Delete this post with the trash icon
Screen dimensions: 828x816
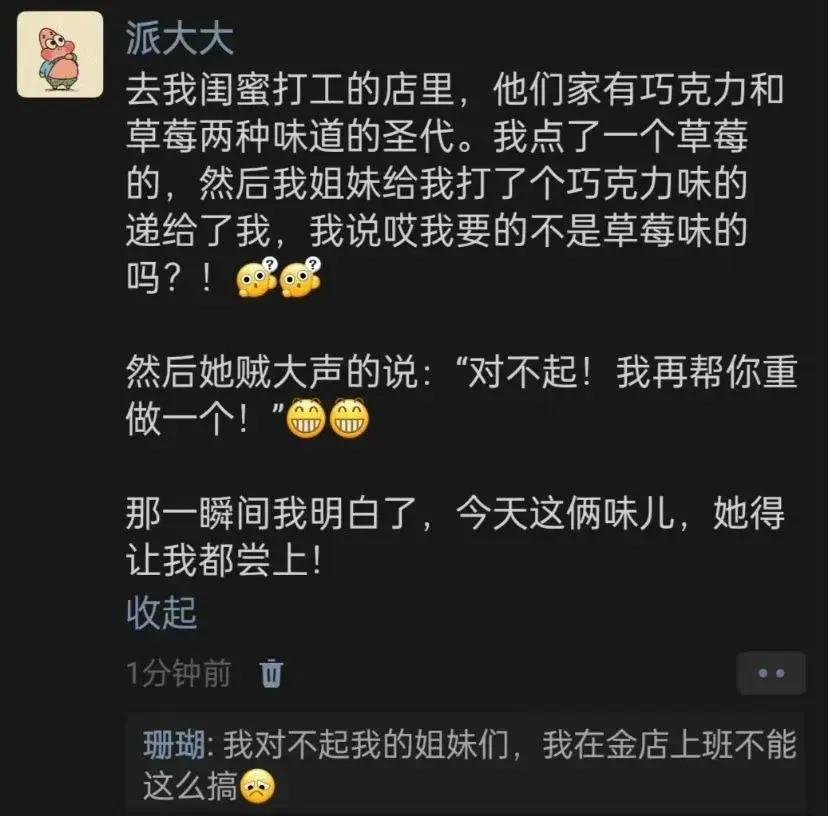(x=271, y=673)
